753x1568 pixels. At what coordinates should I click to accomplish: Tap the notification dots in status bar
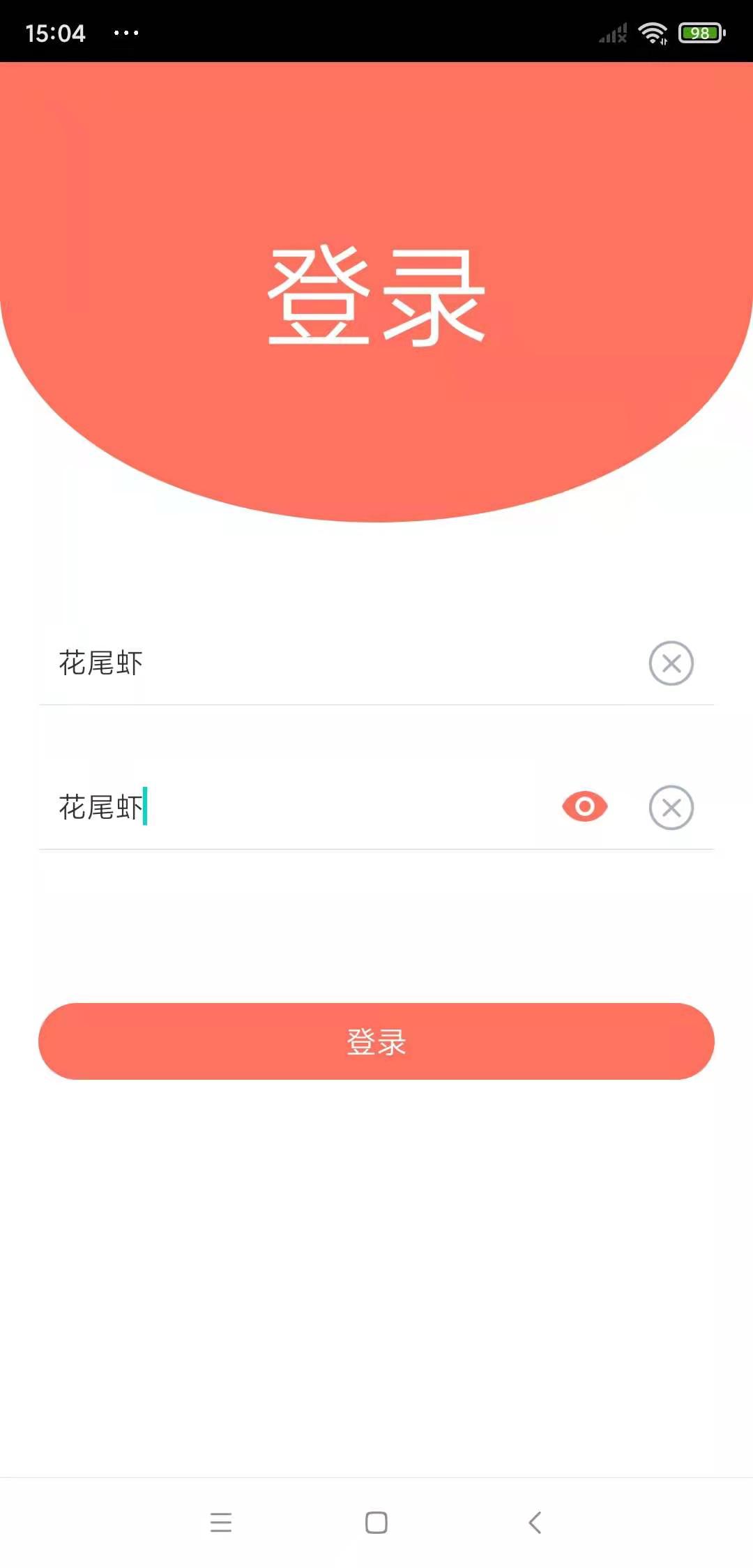(124, 32)
